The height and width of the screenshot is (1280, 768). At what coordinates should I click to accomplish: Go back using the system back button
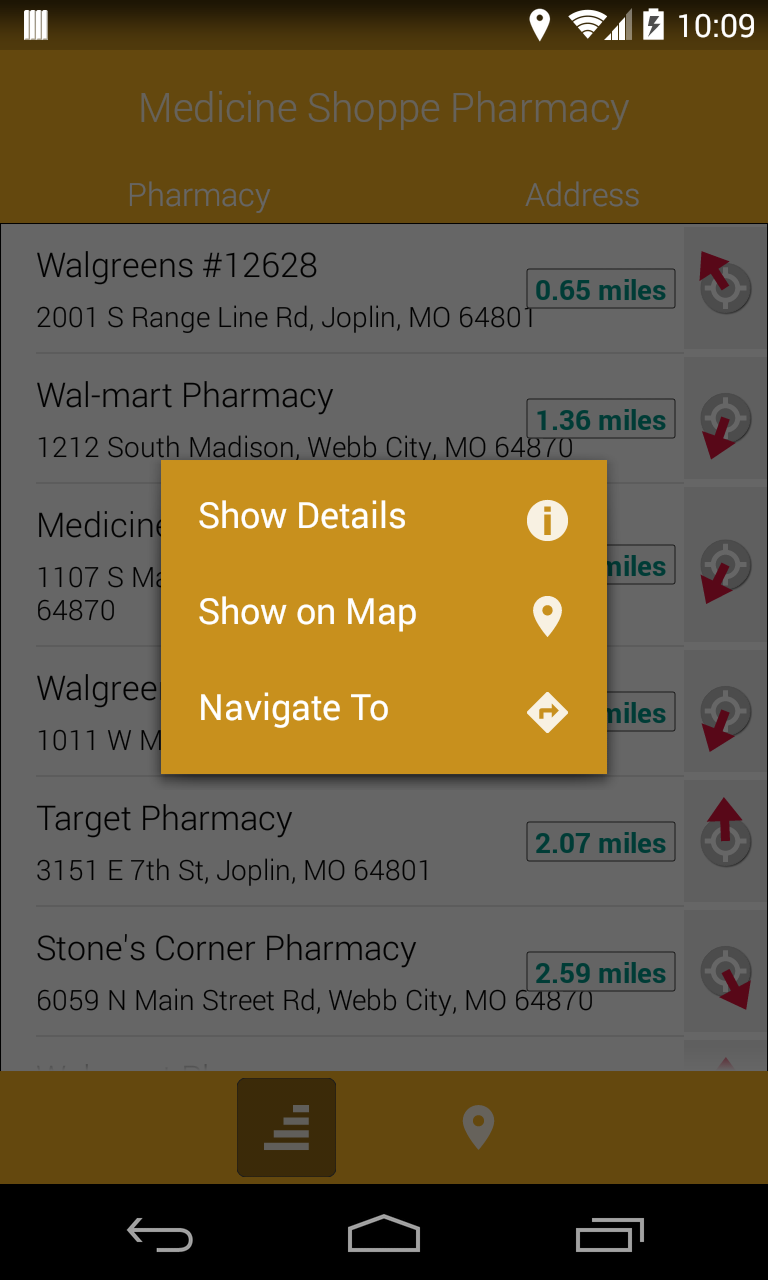pos(160,1235)
